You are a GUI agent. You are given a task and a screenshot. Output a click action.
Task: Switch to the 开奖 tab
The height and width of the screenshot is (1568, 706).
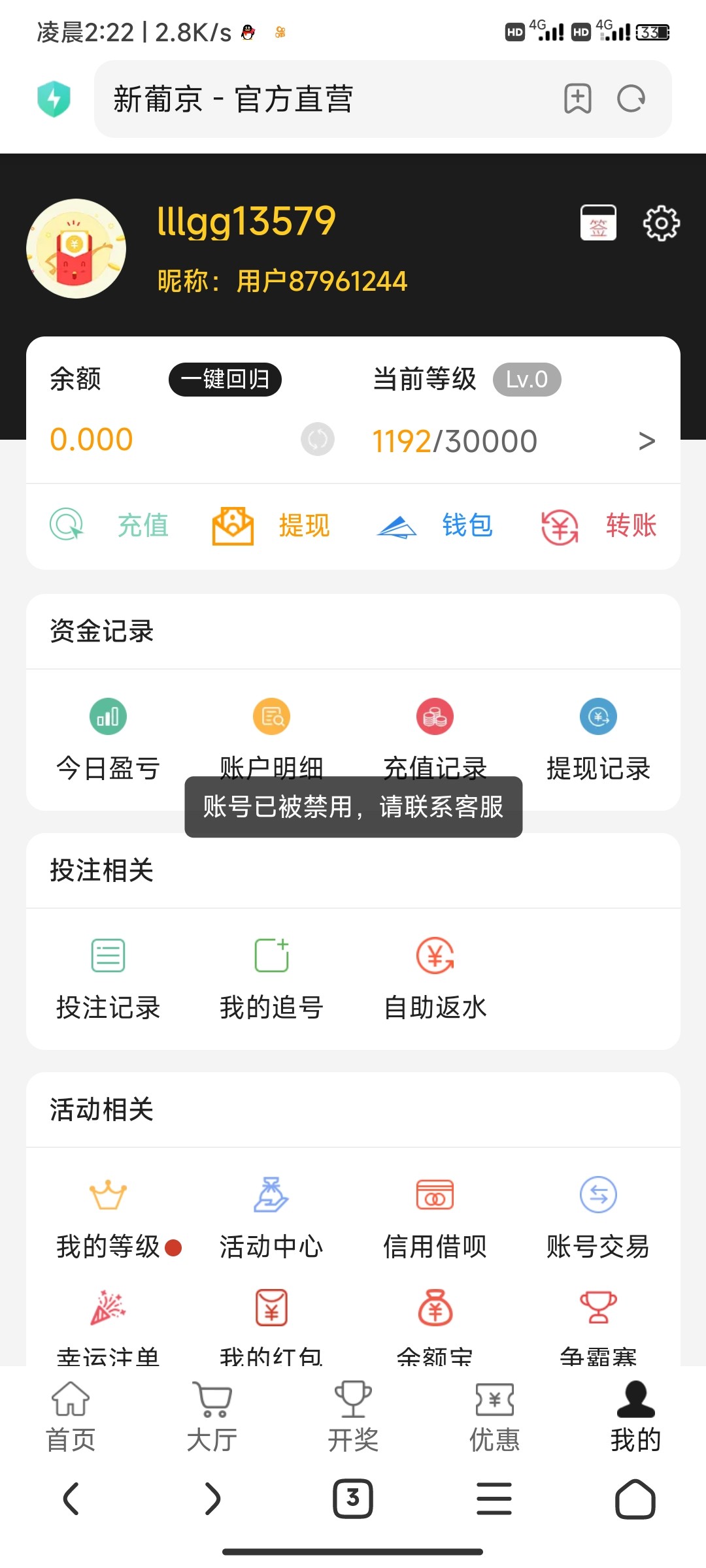click(353, 1416)
